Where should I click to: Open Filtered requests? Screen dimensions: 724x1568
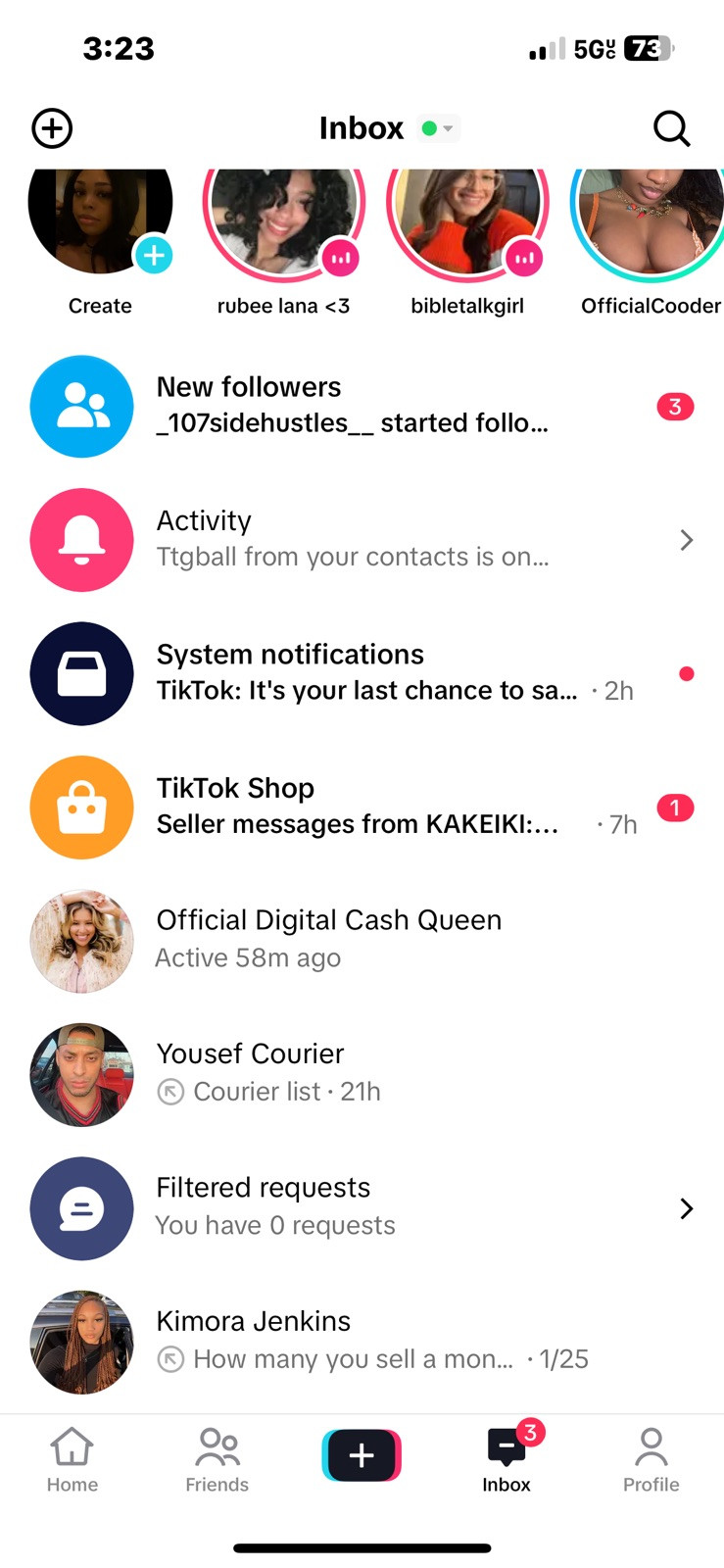tap(362, 1207)
